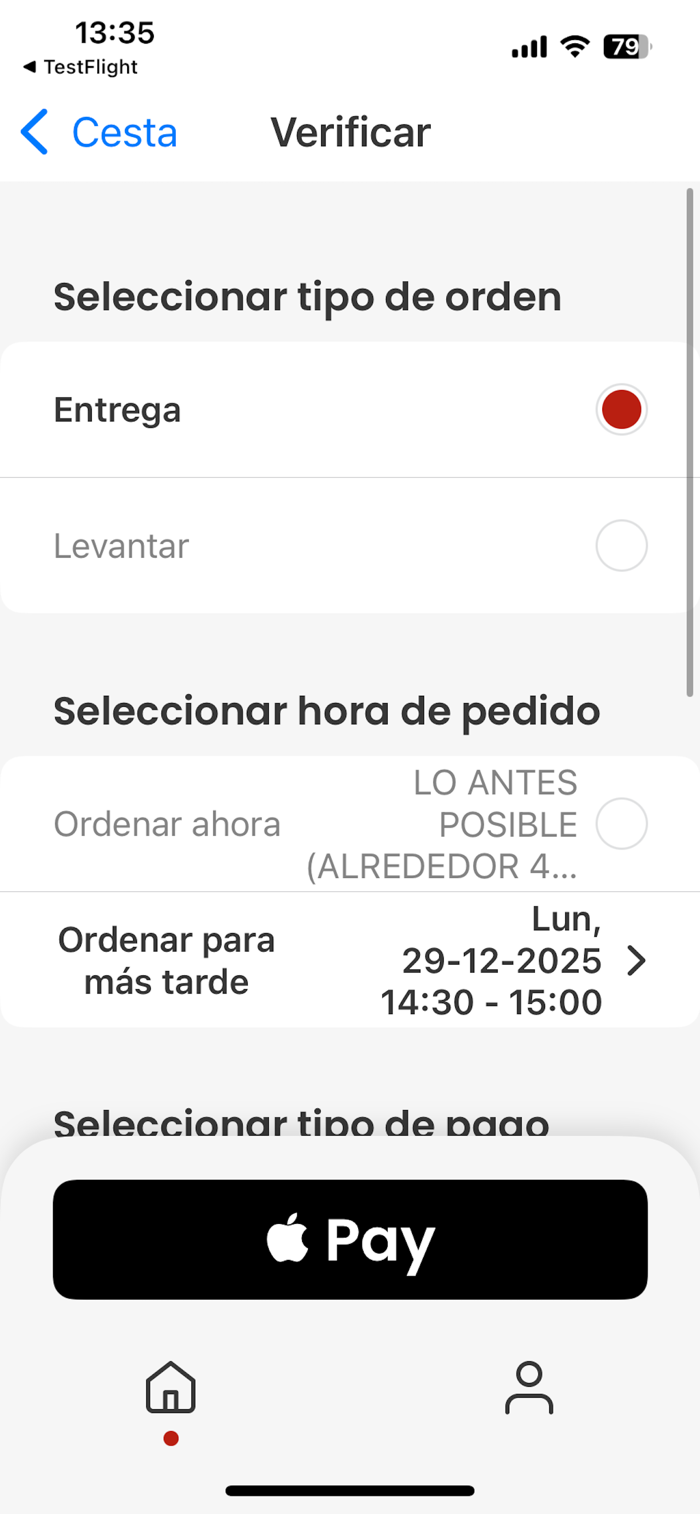
Task: Switch to the home tab
Action: (x=171, y=1388)
